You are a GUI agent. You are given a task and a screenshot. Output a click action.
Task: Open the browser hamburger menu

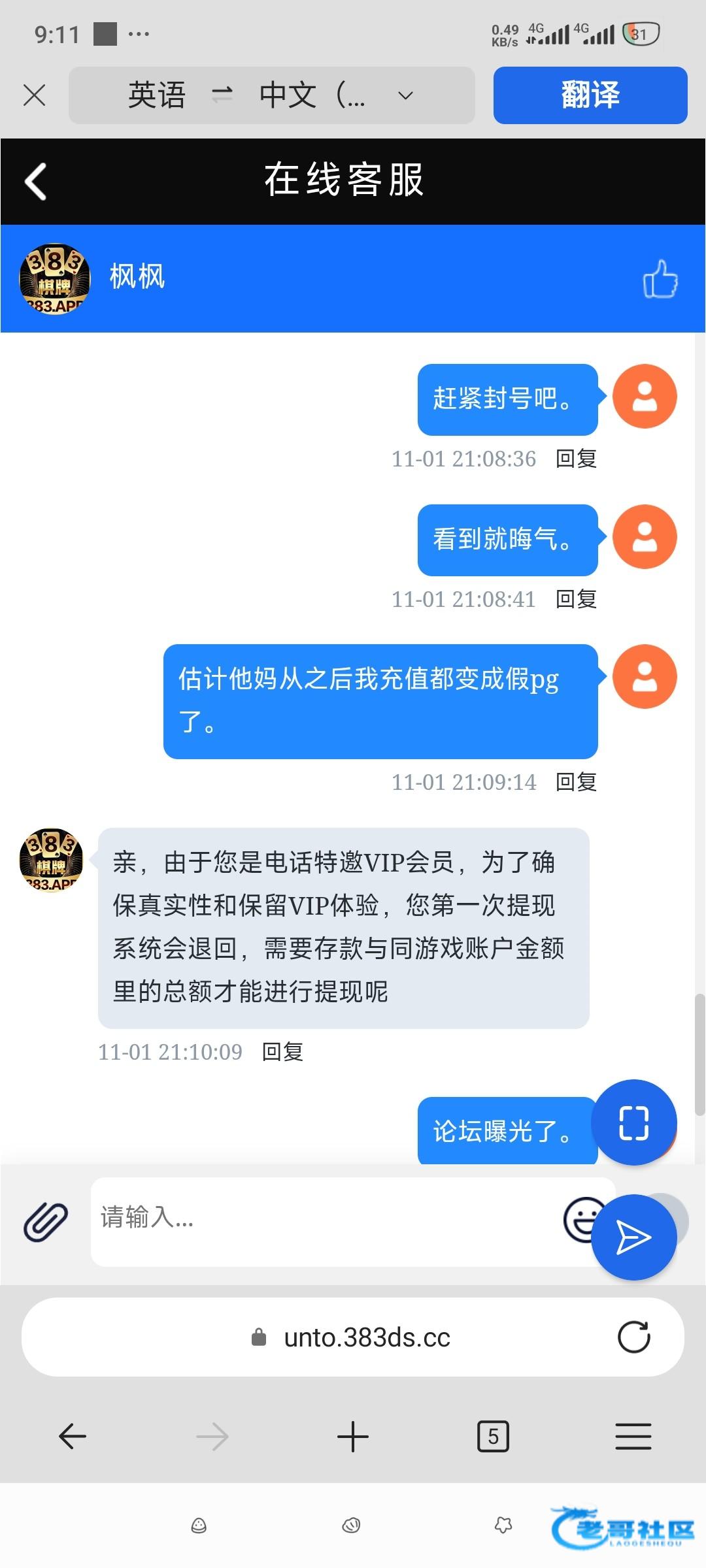pos(633,1436)
